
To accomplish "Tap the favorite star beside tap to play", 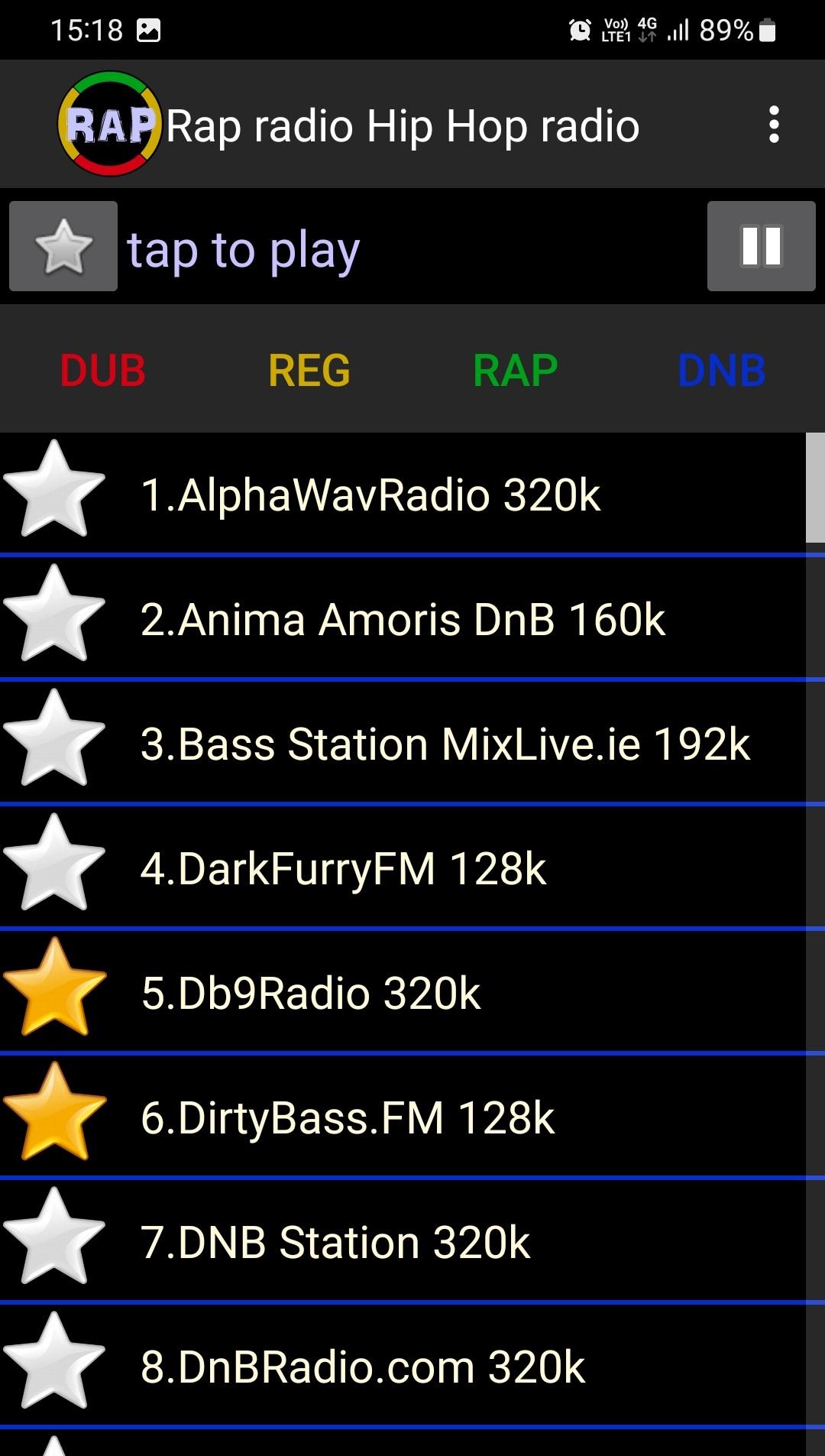I will click(x=63, y=246).
